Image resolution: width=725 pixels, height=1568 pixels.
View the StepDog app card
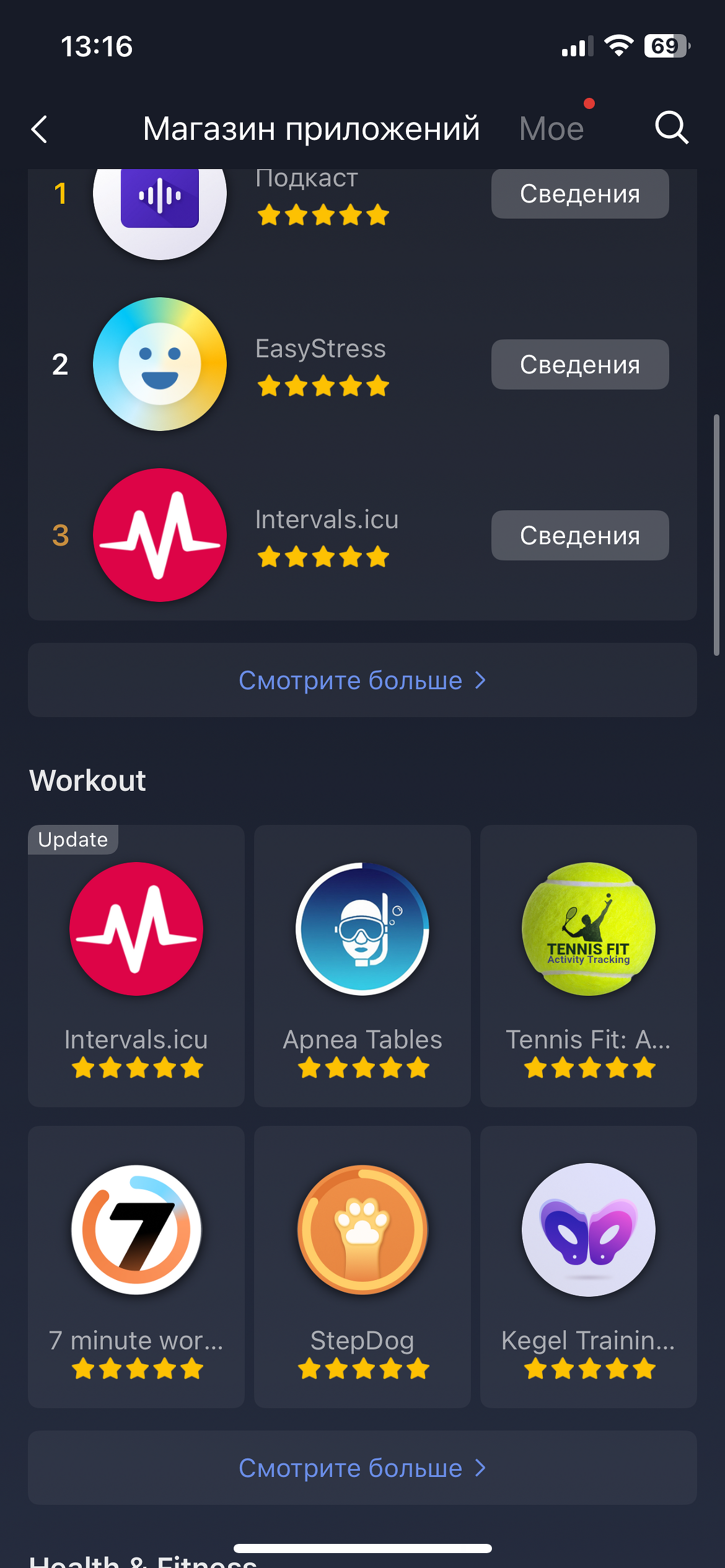pyautogui.click(x=362, y=1266)
